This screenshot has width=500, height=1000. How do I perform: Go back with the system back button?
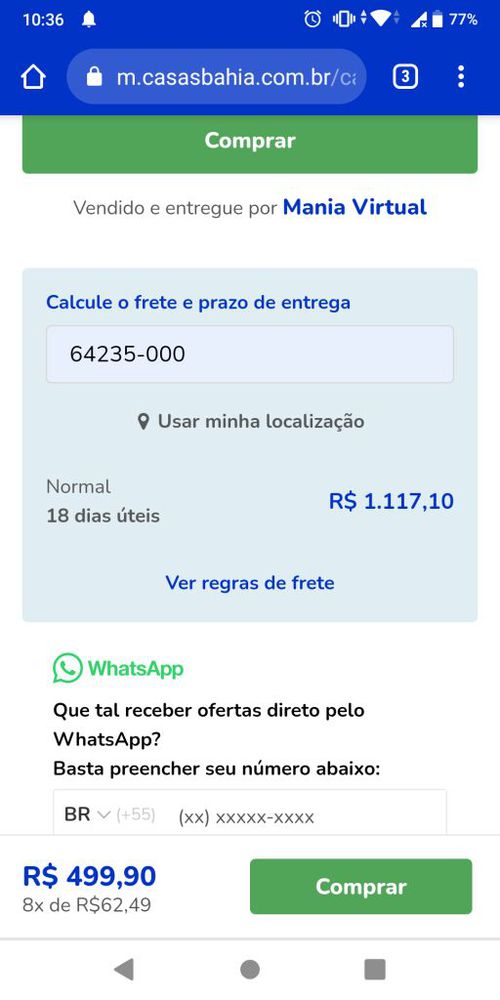[x=124, y=970]
